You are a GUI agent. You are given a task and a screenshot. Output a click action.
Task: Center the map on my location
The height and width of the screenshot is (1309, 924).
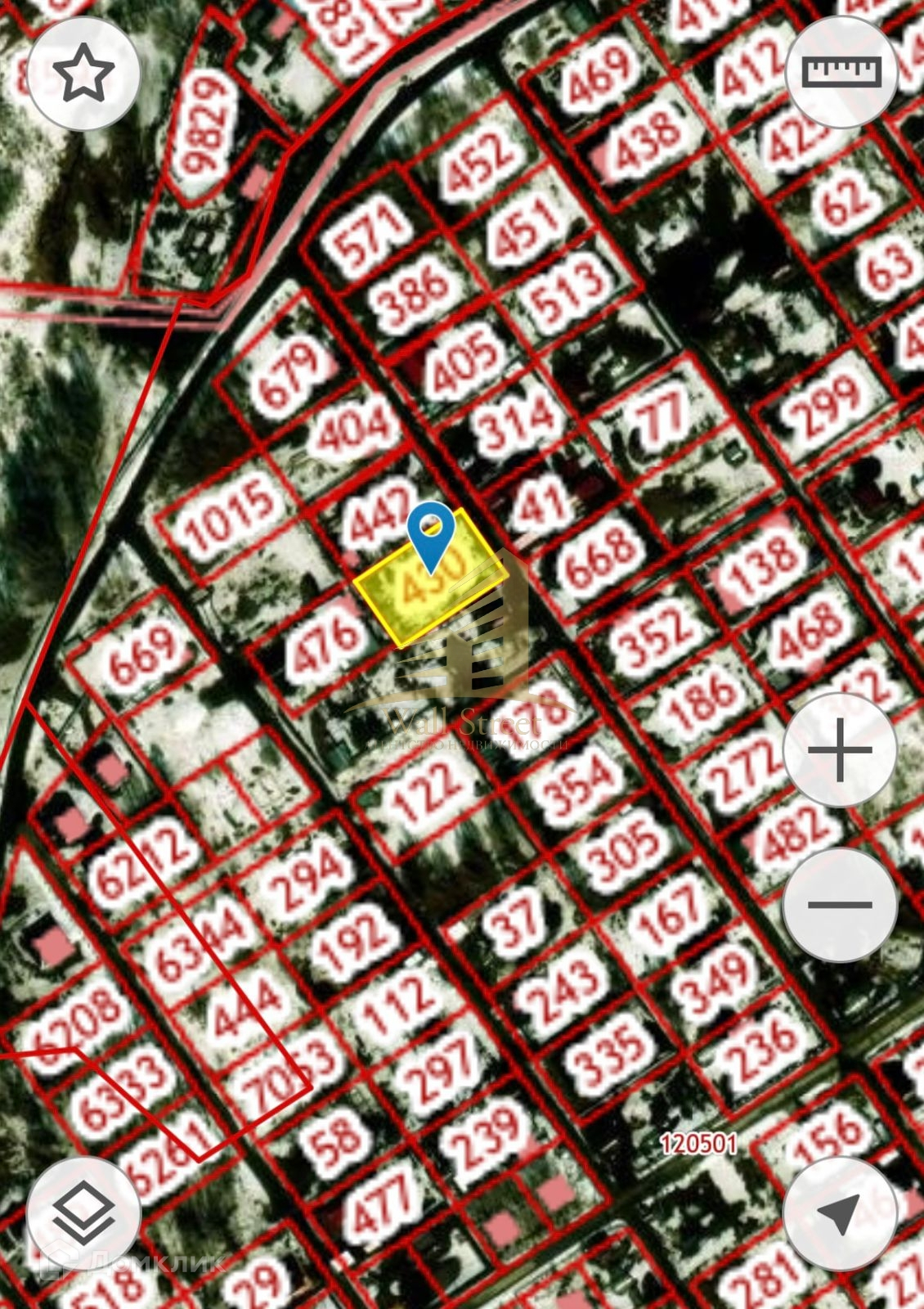tap(840, 1214)
